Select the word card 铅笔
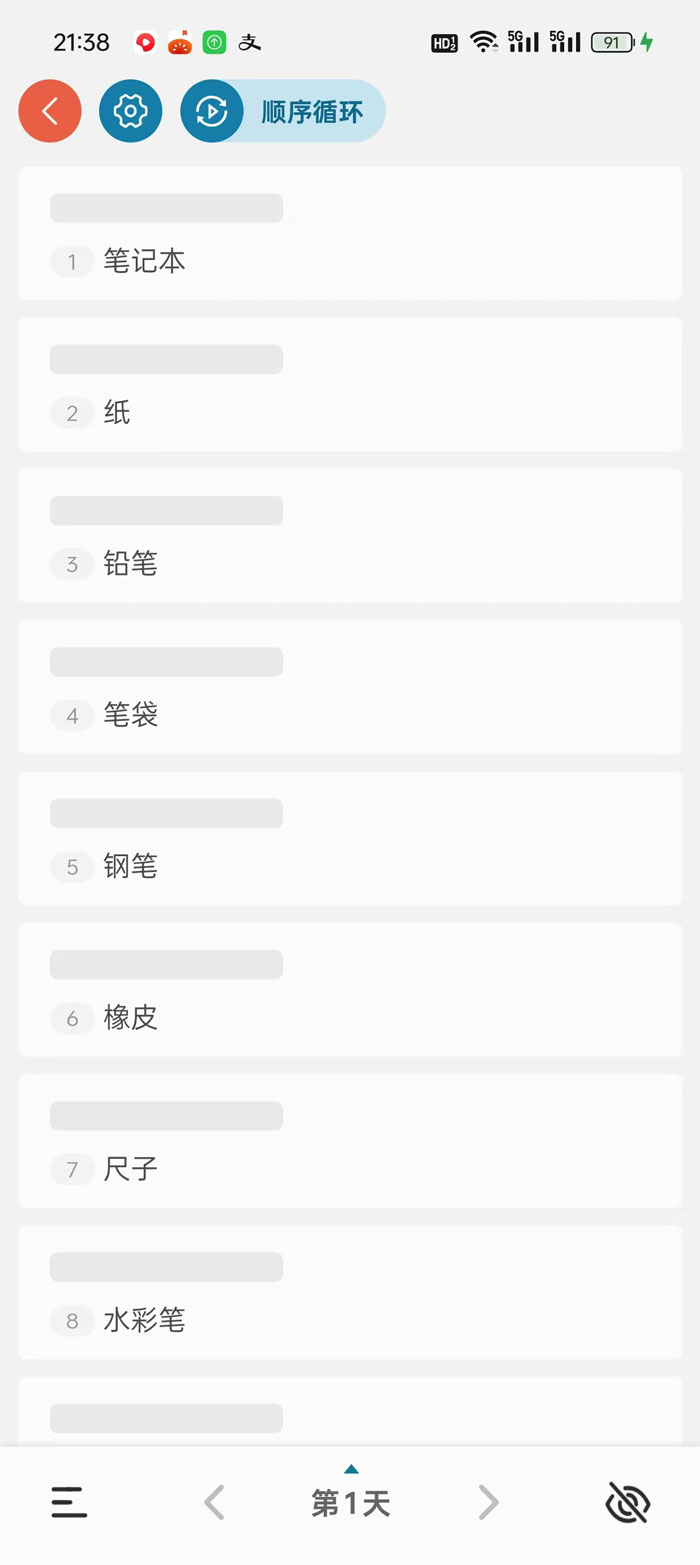This screenshot has width=700, height=1565. tap(350, 536)
